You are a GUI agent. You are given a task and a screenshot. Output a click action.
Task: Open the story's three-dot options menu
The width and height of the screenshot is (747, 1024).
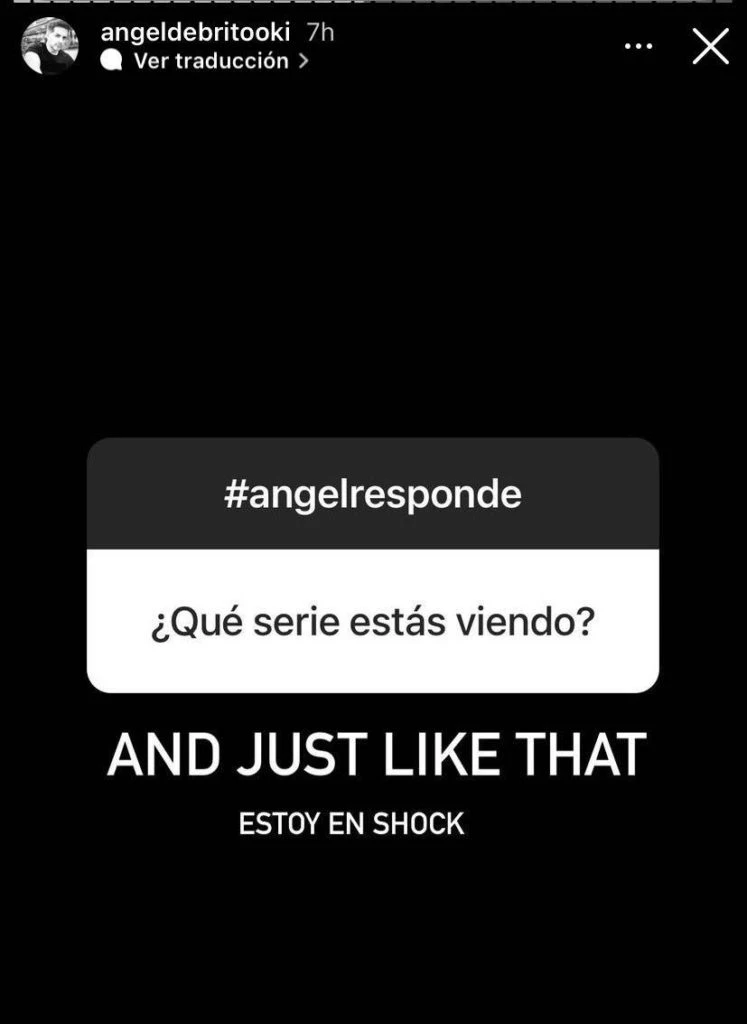coord(638,47)
